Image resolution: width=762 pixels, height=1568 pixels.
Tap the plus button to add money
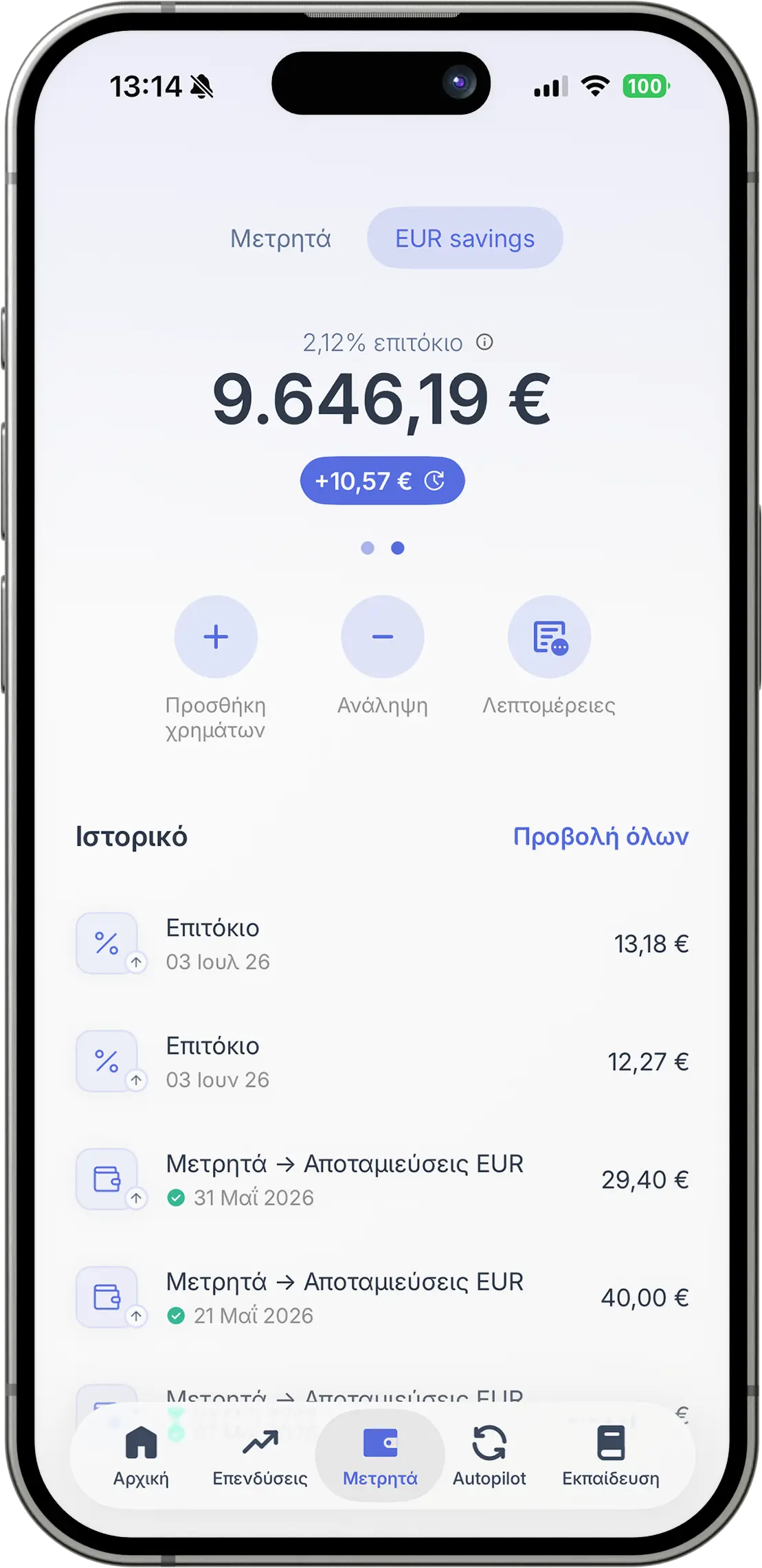click(216, 637)
